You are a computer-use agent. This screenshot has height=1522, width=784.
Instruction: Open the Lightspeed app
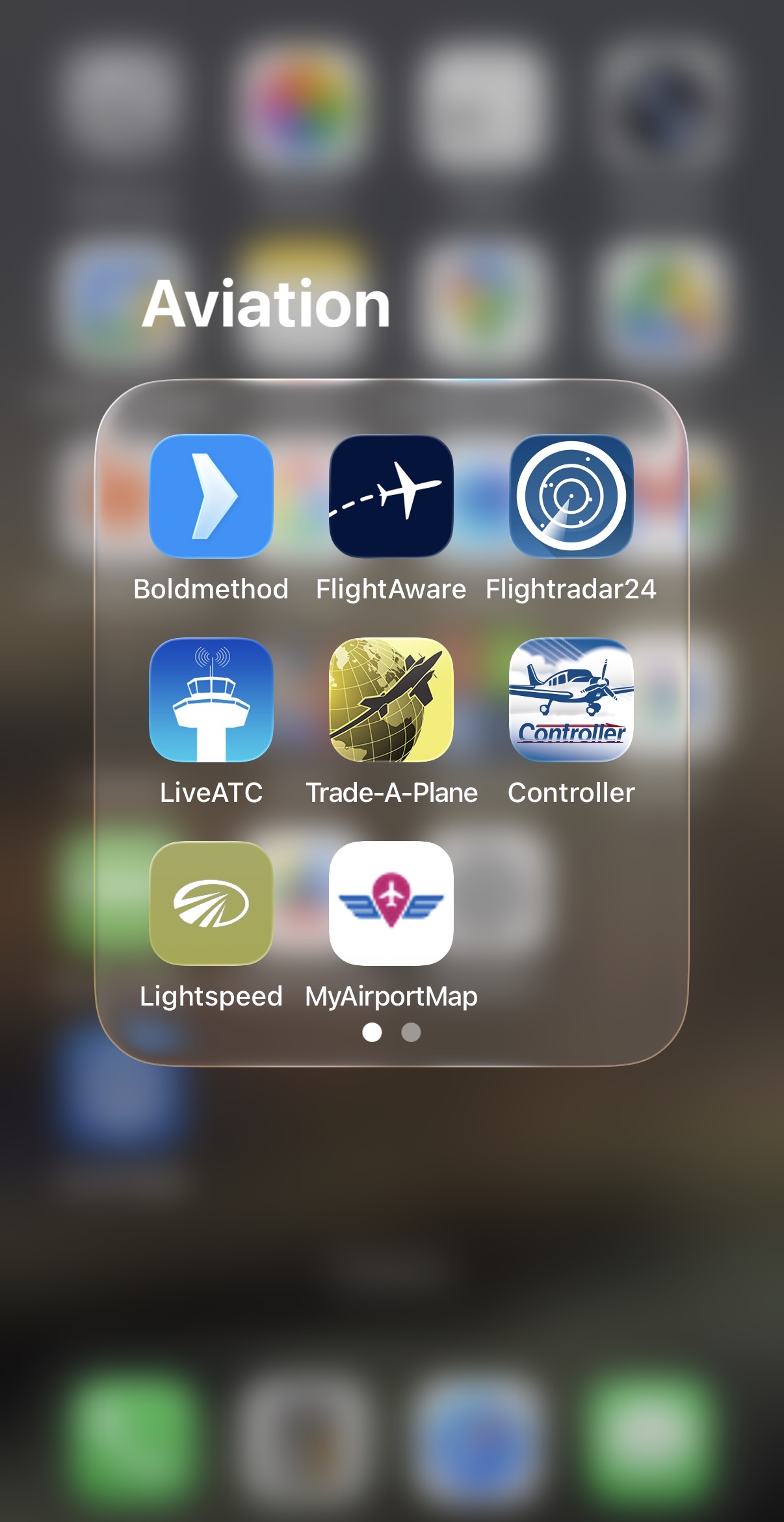(211, 903)
